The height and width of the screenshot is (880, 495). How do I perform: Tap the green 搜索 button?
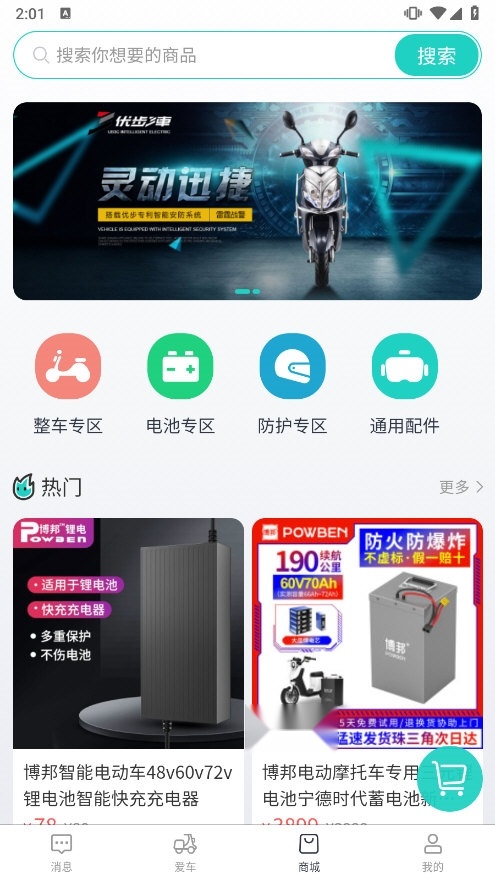[437, 55]
